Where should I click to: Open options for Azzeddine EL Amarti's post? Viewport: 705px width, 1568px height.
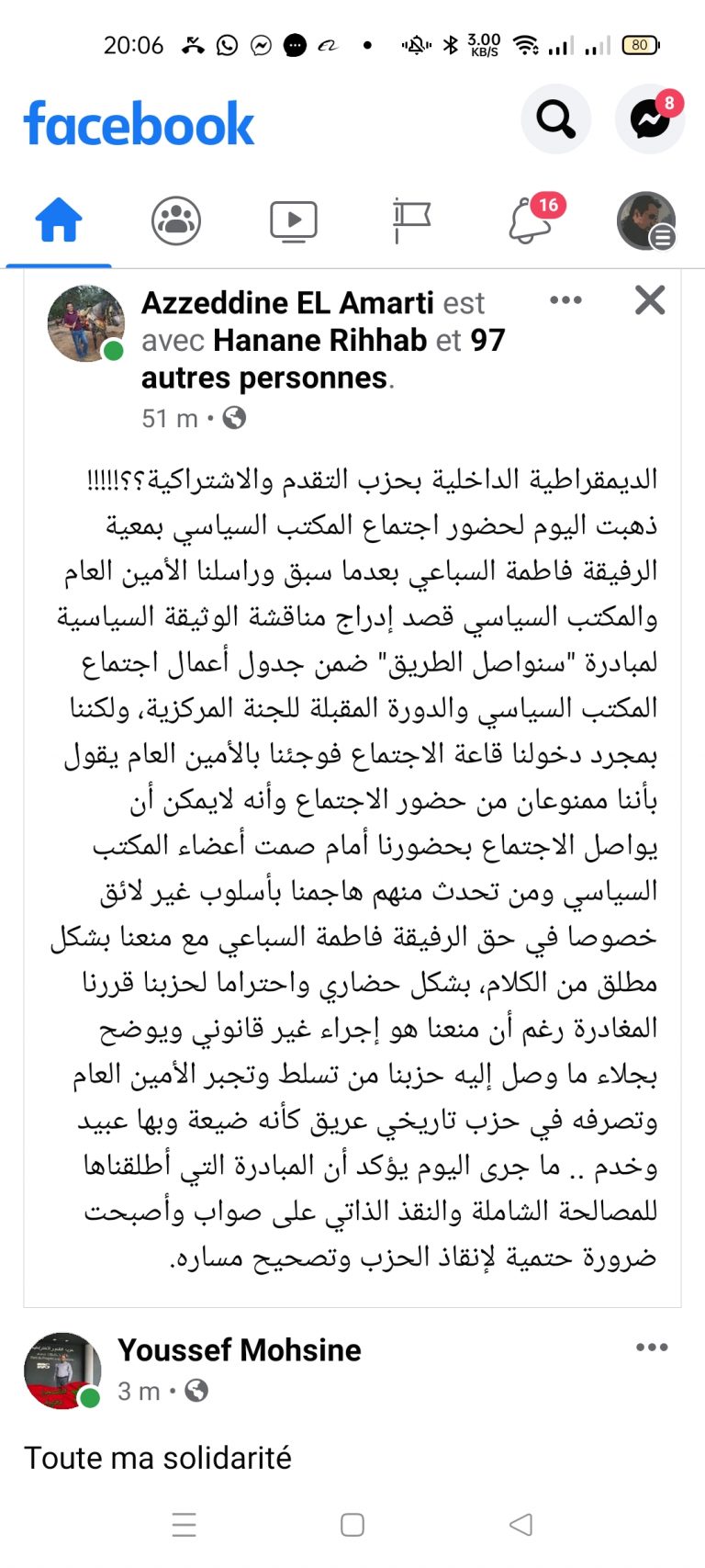565,300
